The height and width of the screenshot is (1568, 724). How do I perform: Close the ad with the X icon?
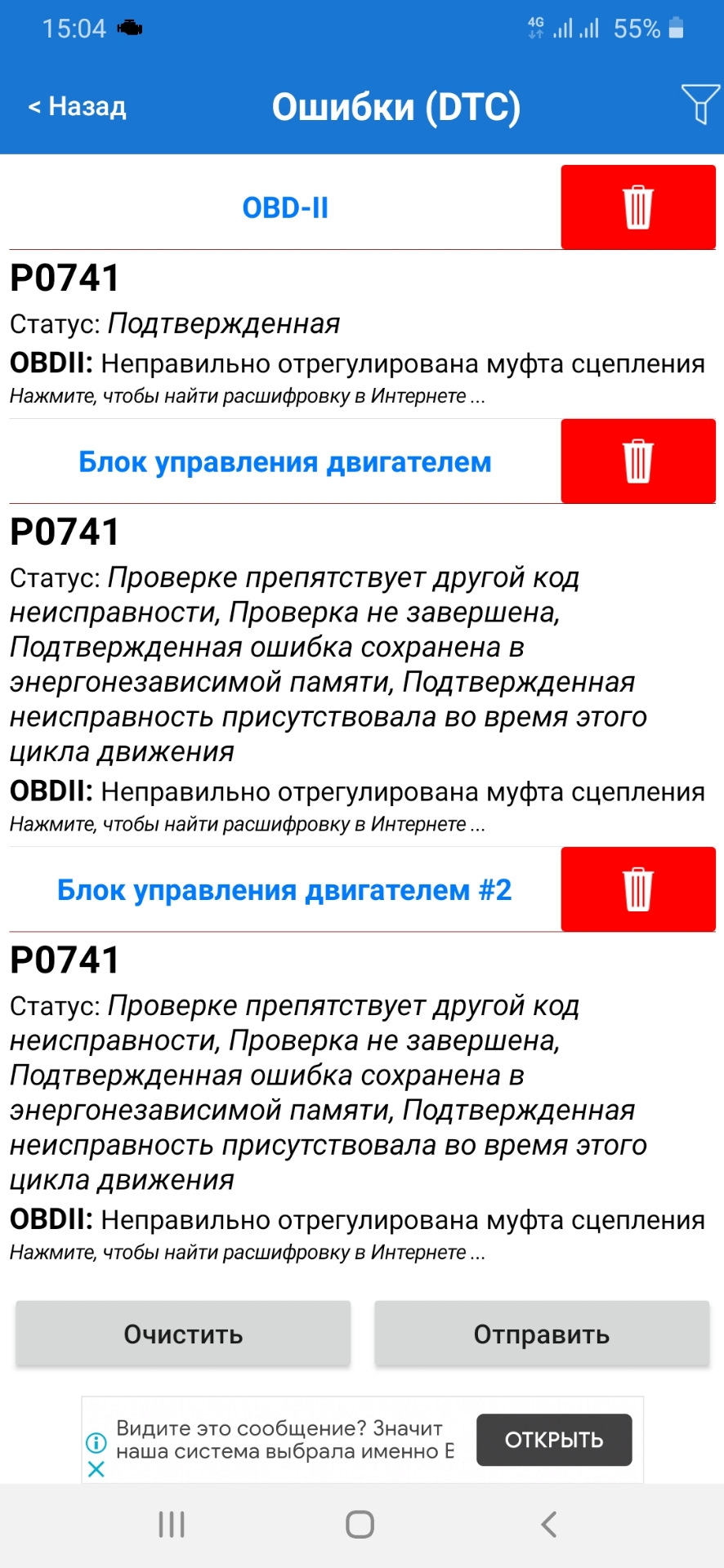pyautogui.click(x=96, y=1469)
